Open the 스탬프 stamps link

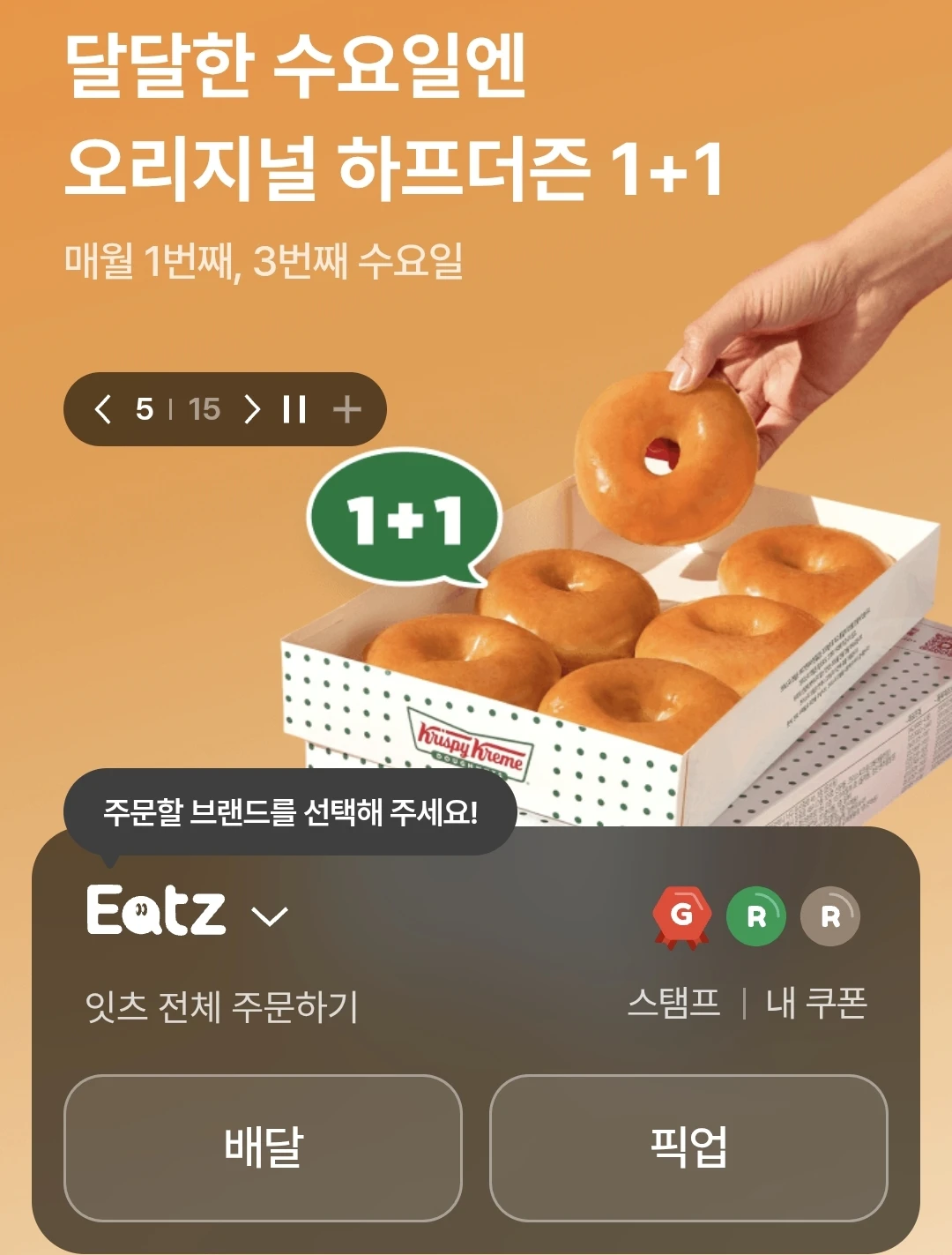(x=673, y=1004)
